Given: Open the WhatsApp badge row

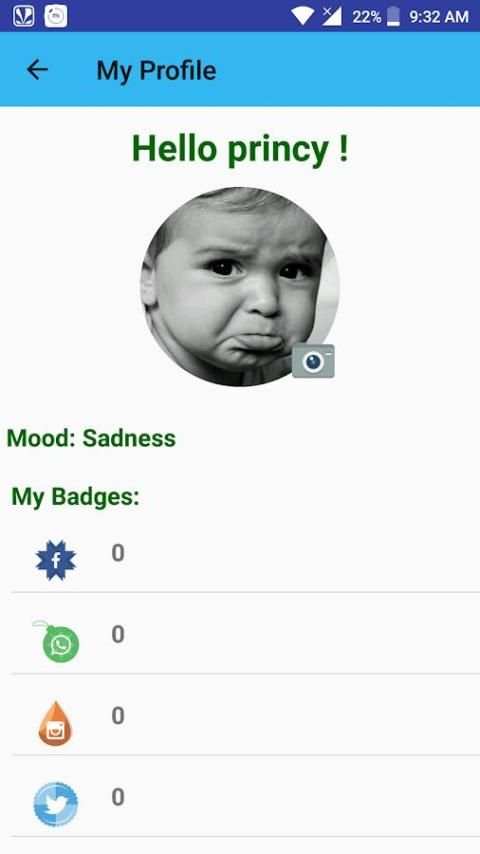Looking at the screenshot, I should pyautogui.click(x=245, y=633).
